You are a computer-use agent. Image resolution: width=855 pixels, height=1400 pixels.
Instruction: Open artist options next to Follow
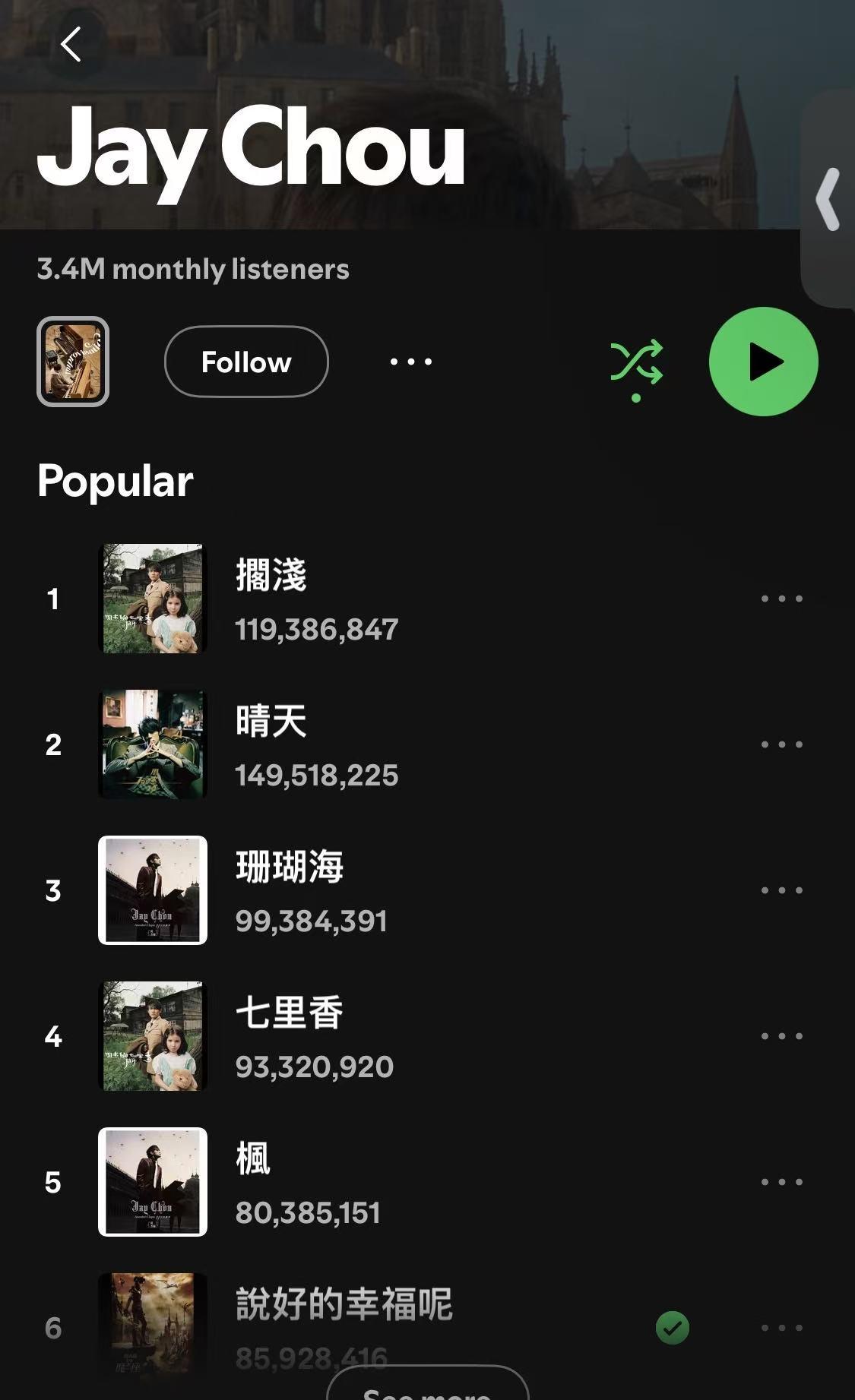[411, 362]
